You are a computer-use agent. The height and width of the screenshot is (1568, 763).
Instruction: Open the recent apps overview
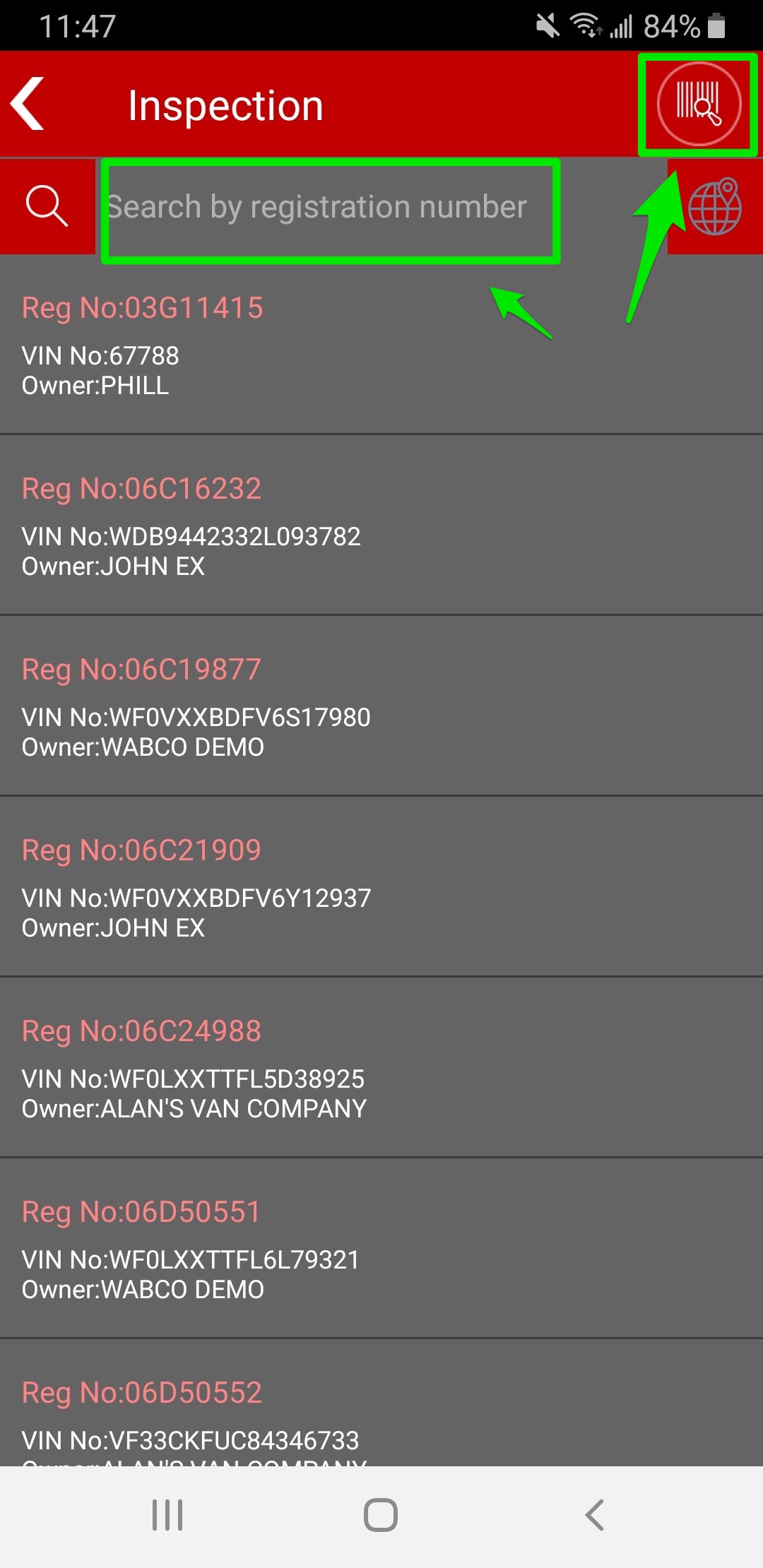coord(167,1515)
